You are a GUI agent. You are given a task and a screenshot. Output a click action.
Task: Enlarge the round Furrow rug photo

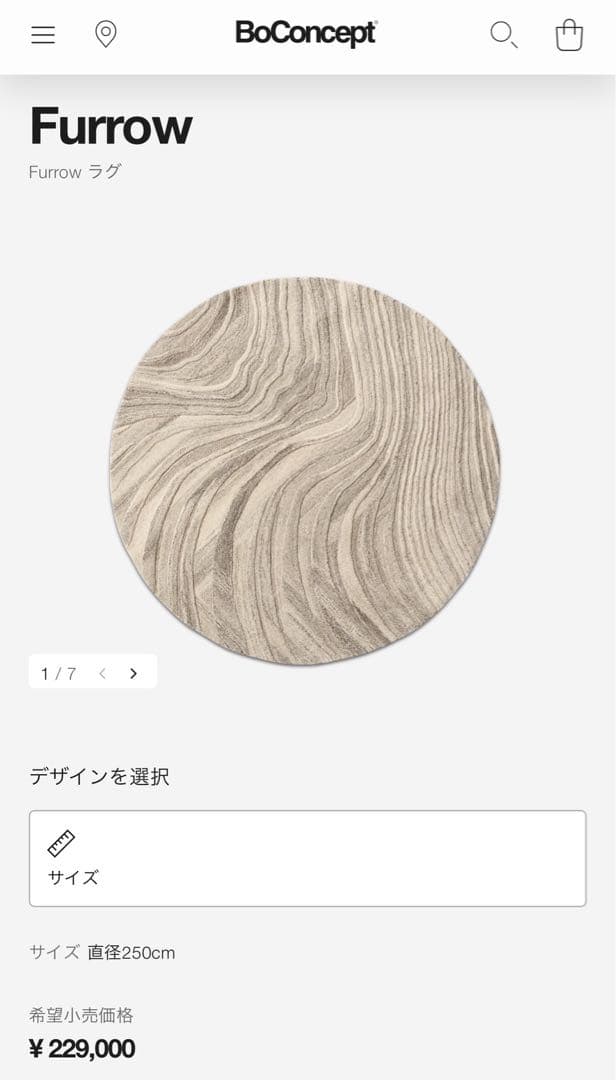pos(305,471)
